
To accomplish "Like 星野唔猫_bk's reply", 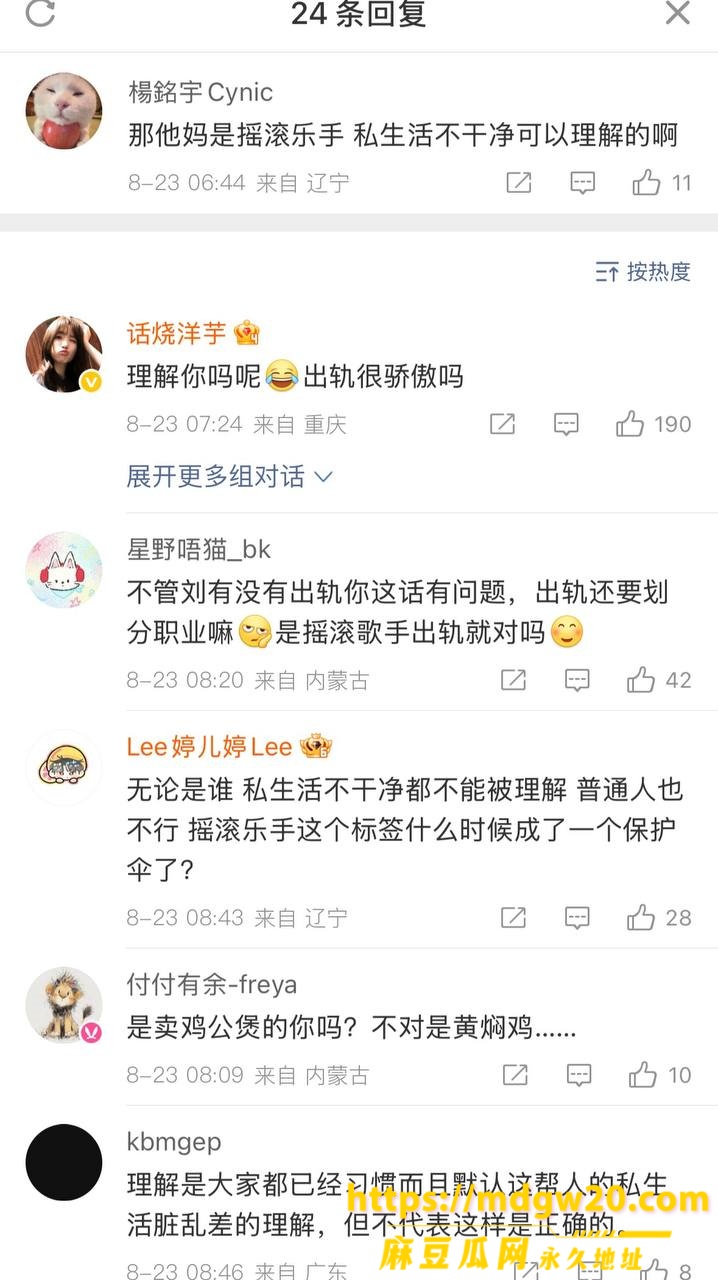I will [x=660, y=680].
